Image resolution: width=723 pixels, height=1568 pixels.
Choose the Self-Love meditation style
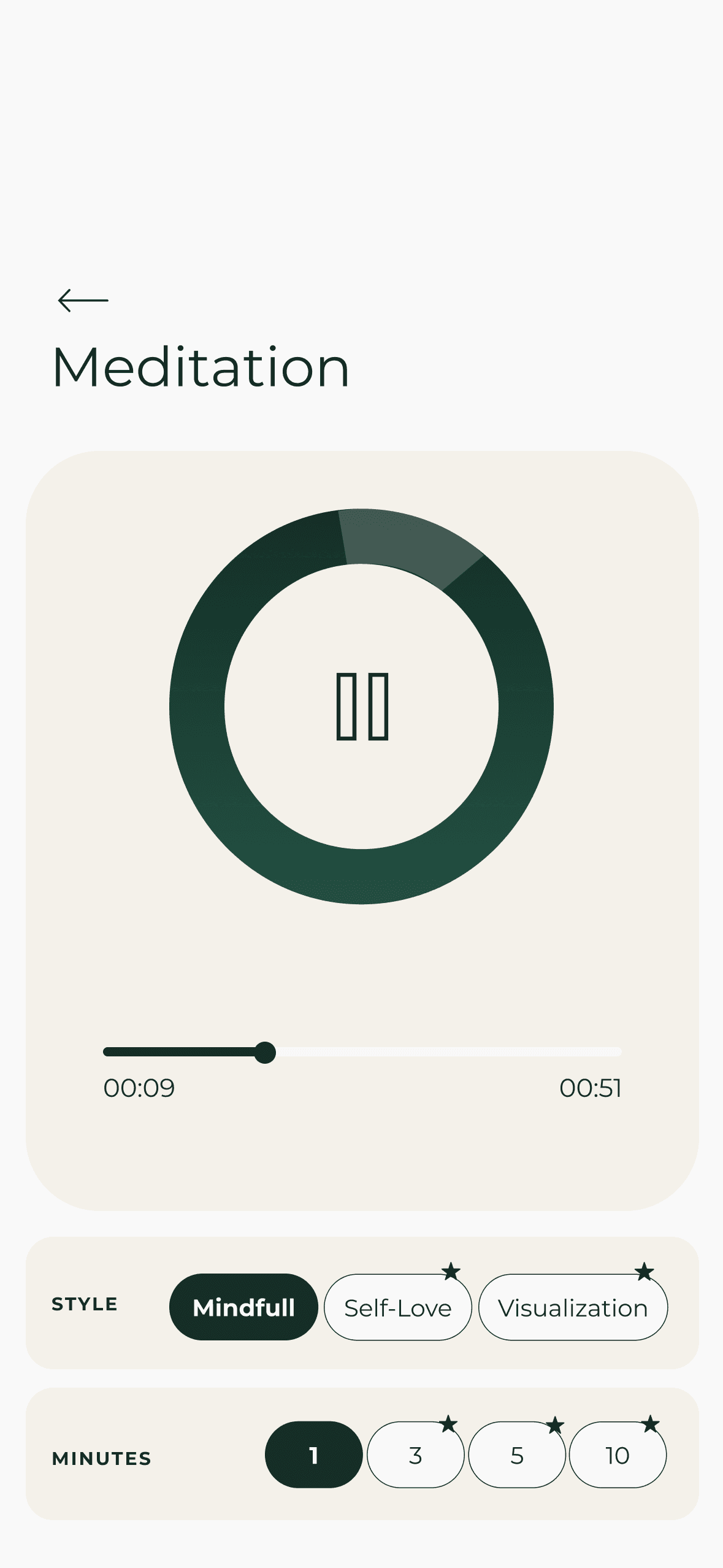[x=397, y=1307]
